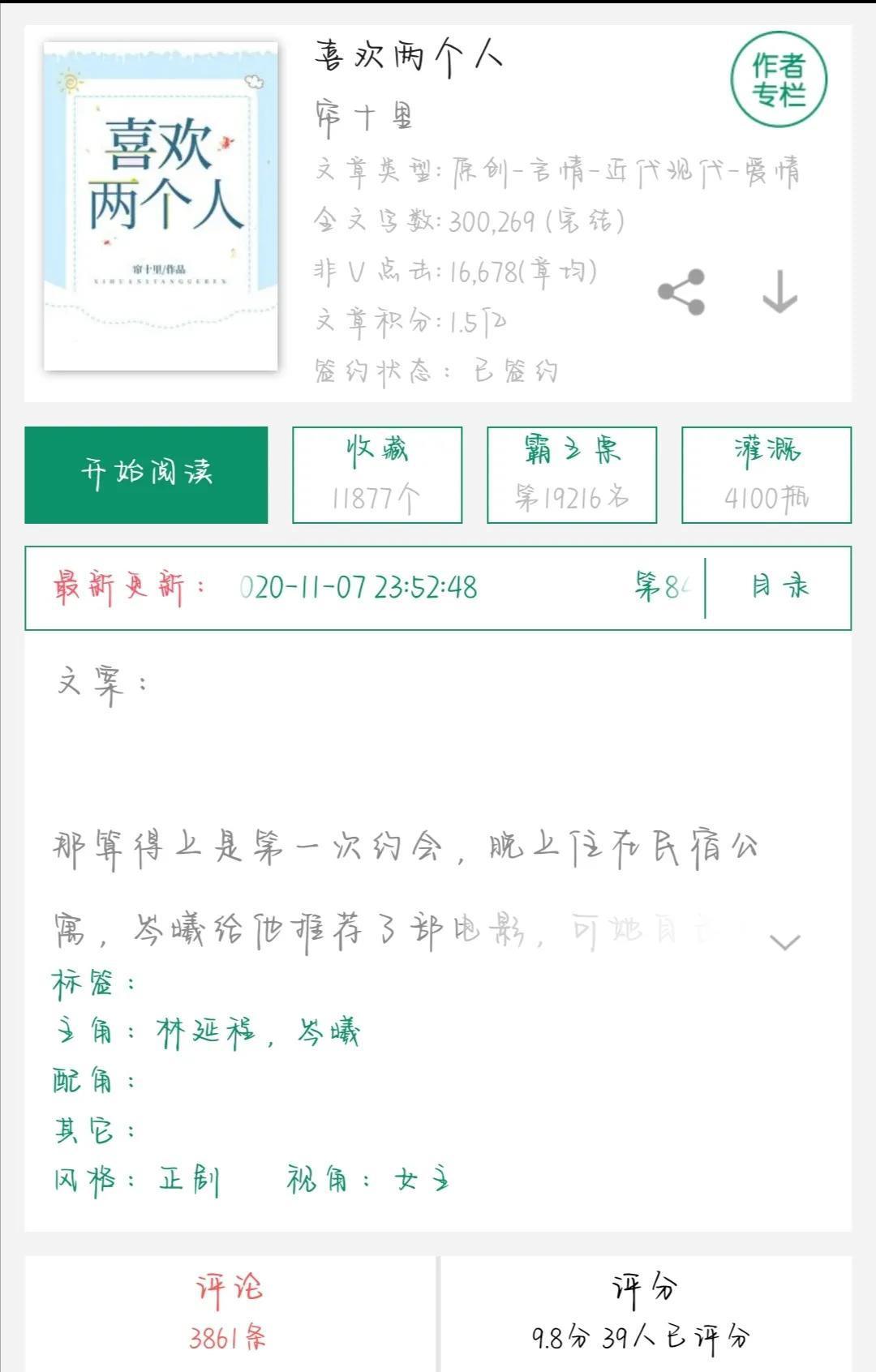Tap the 灌溉 button
This screenshot has height=1372, width=876.
point(766,474)
